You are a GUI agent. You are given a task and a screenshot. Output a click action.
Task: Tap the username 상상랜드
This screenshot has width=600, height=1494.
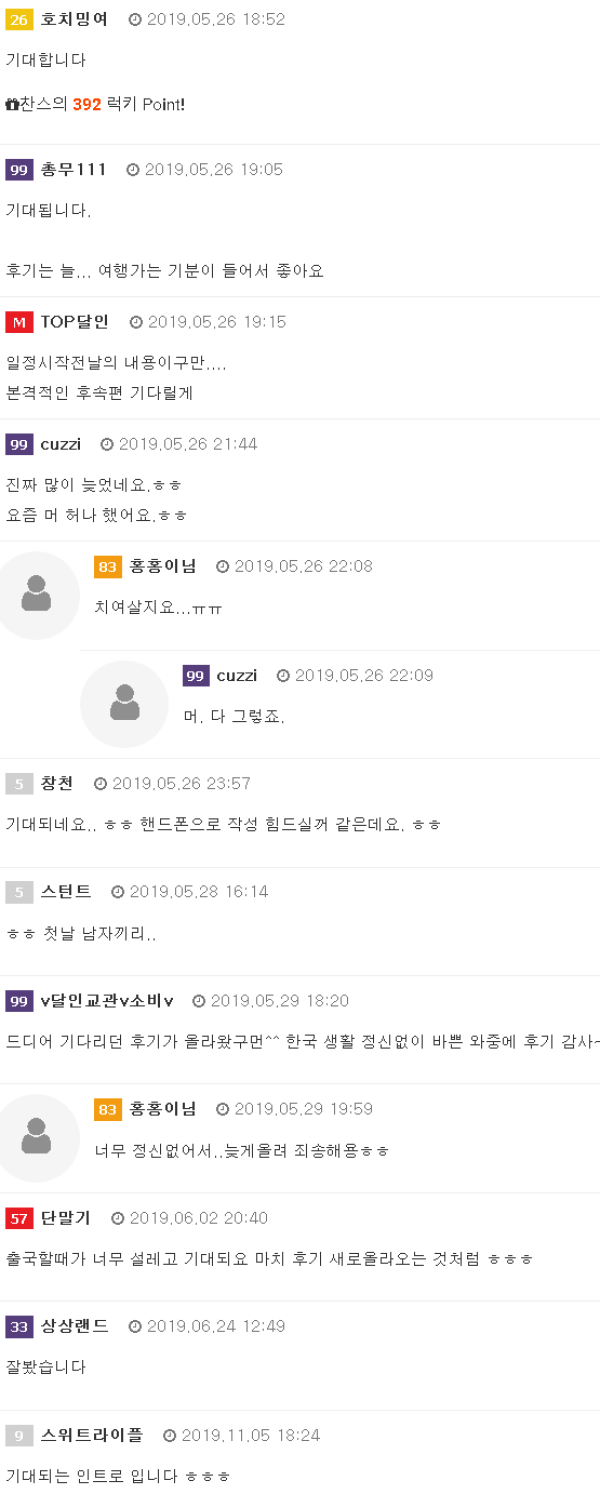[74, 1326]
